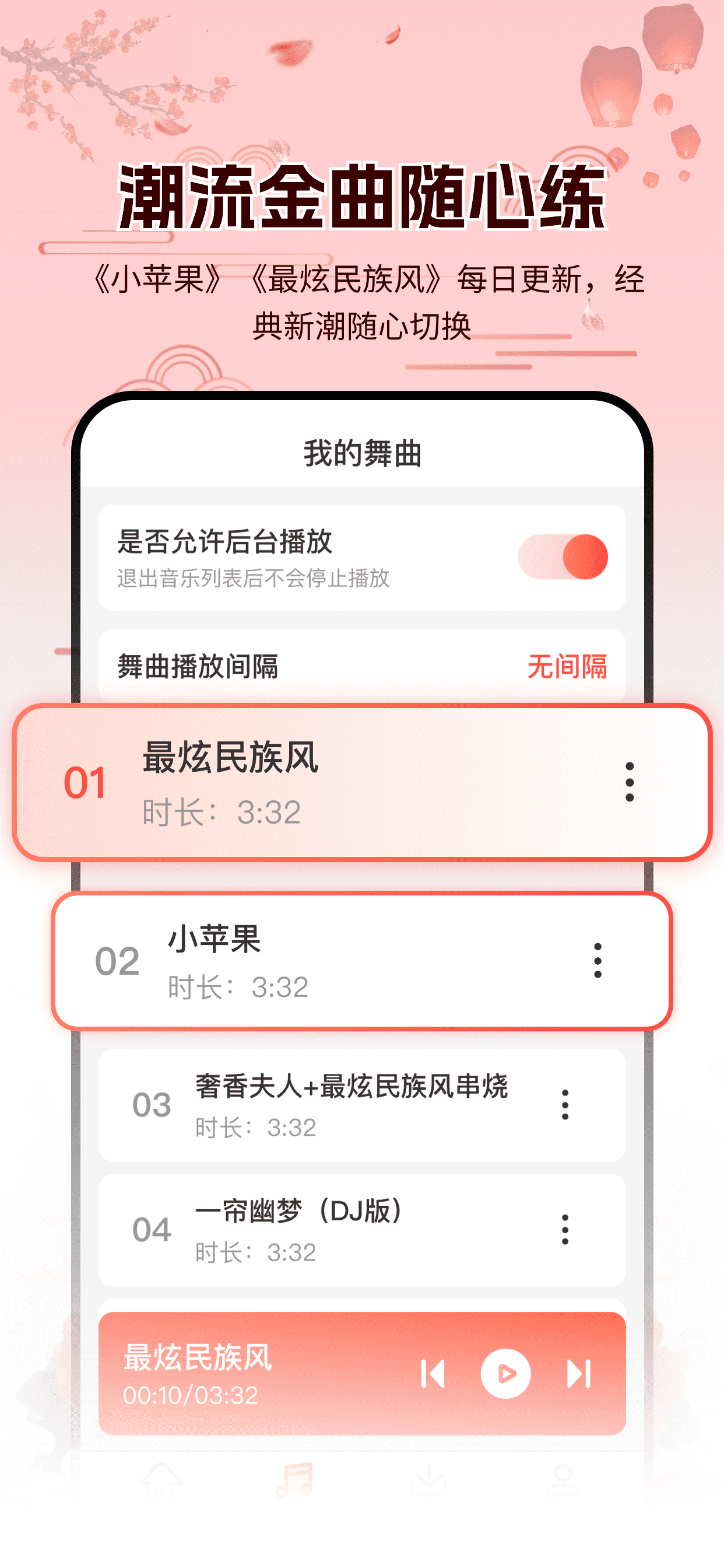
Task: Open options for 一帘幽梦（DJ版）
Action: 565,1230
